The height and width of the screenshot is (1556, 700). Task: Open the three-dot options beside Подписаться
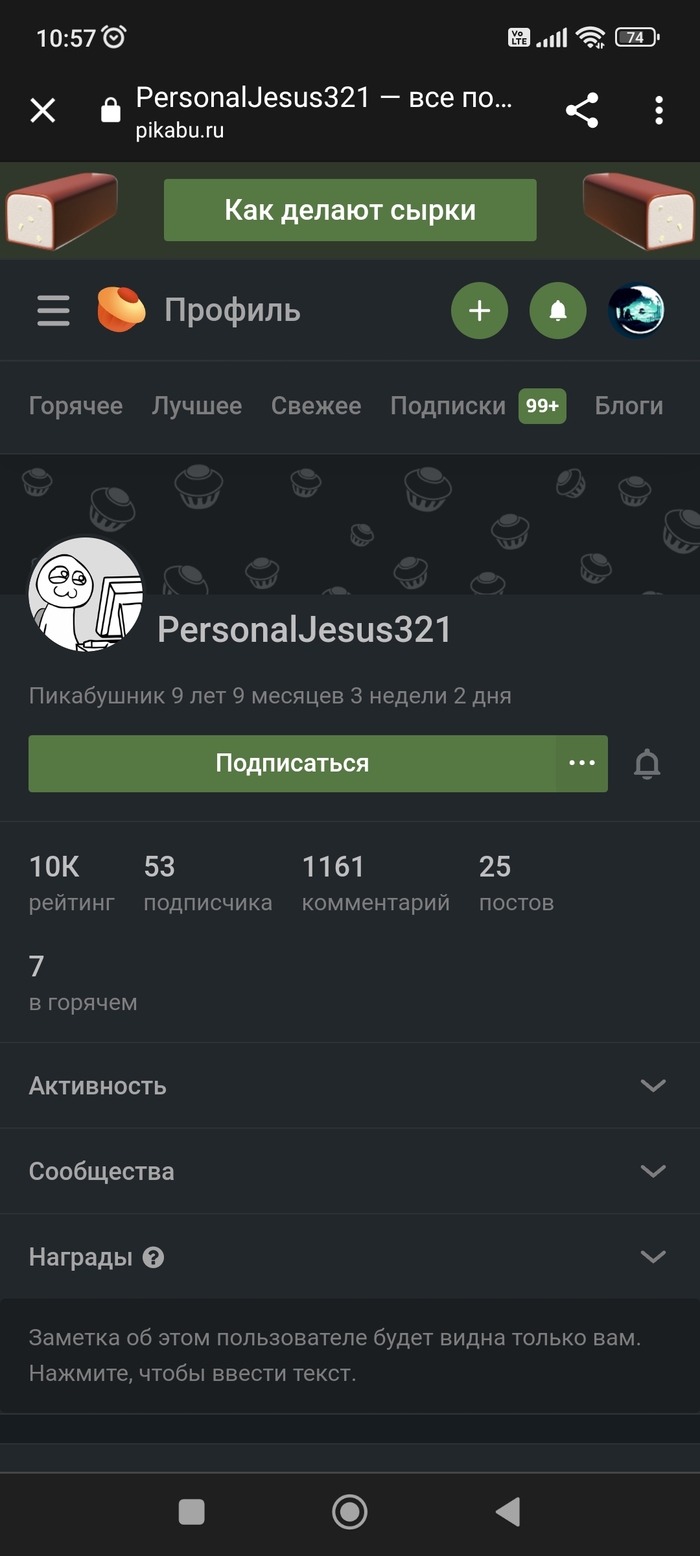(x=582, y=764)
